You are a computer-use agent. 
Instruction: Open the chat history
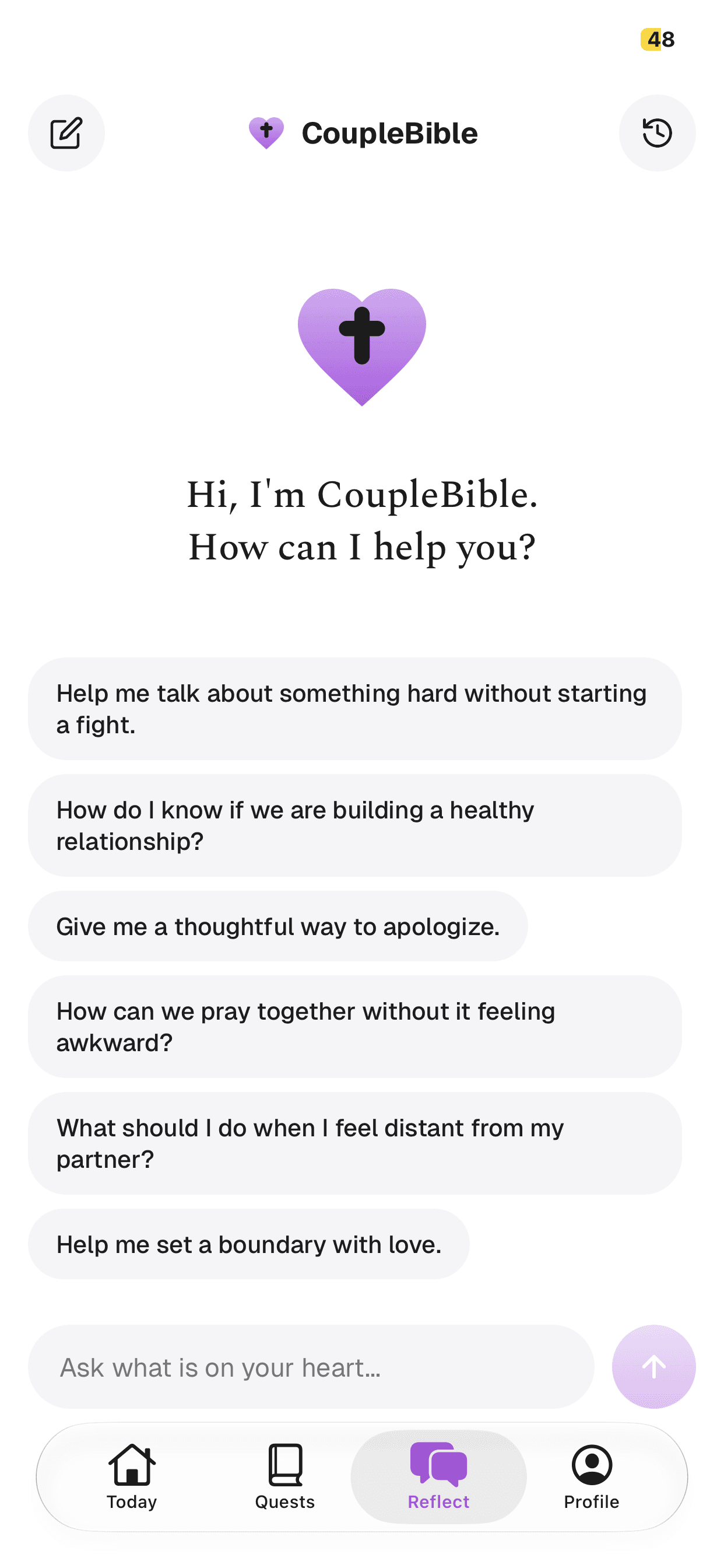click(657, 132)
